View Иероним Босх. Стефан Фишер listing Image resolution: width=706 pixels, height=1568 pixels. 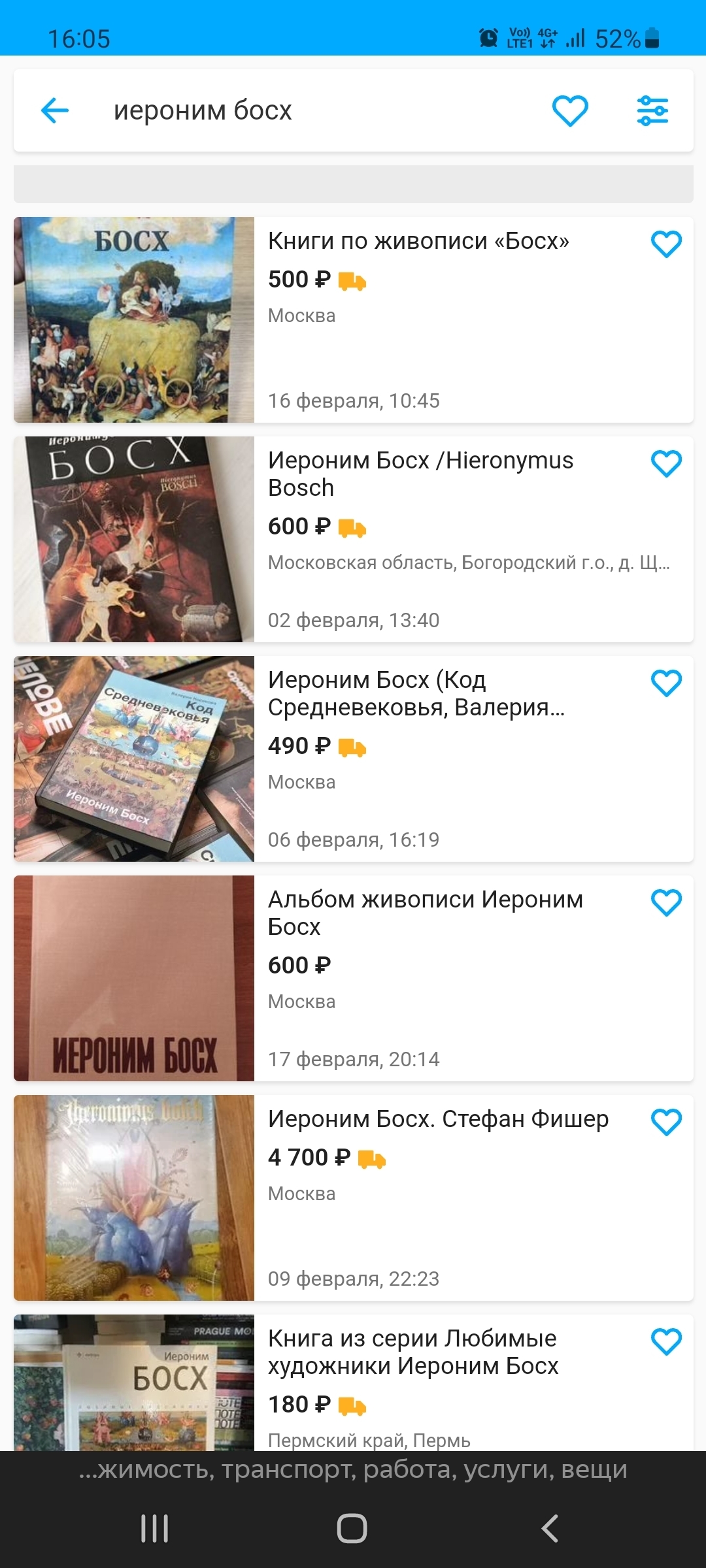(x=353, y=1198)
